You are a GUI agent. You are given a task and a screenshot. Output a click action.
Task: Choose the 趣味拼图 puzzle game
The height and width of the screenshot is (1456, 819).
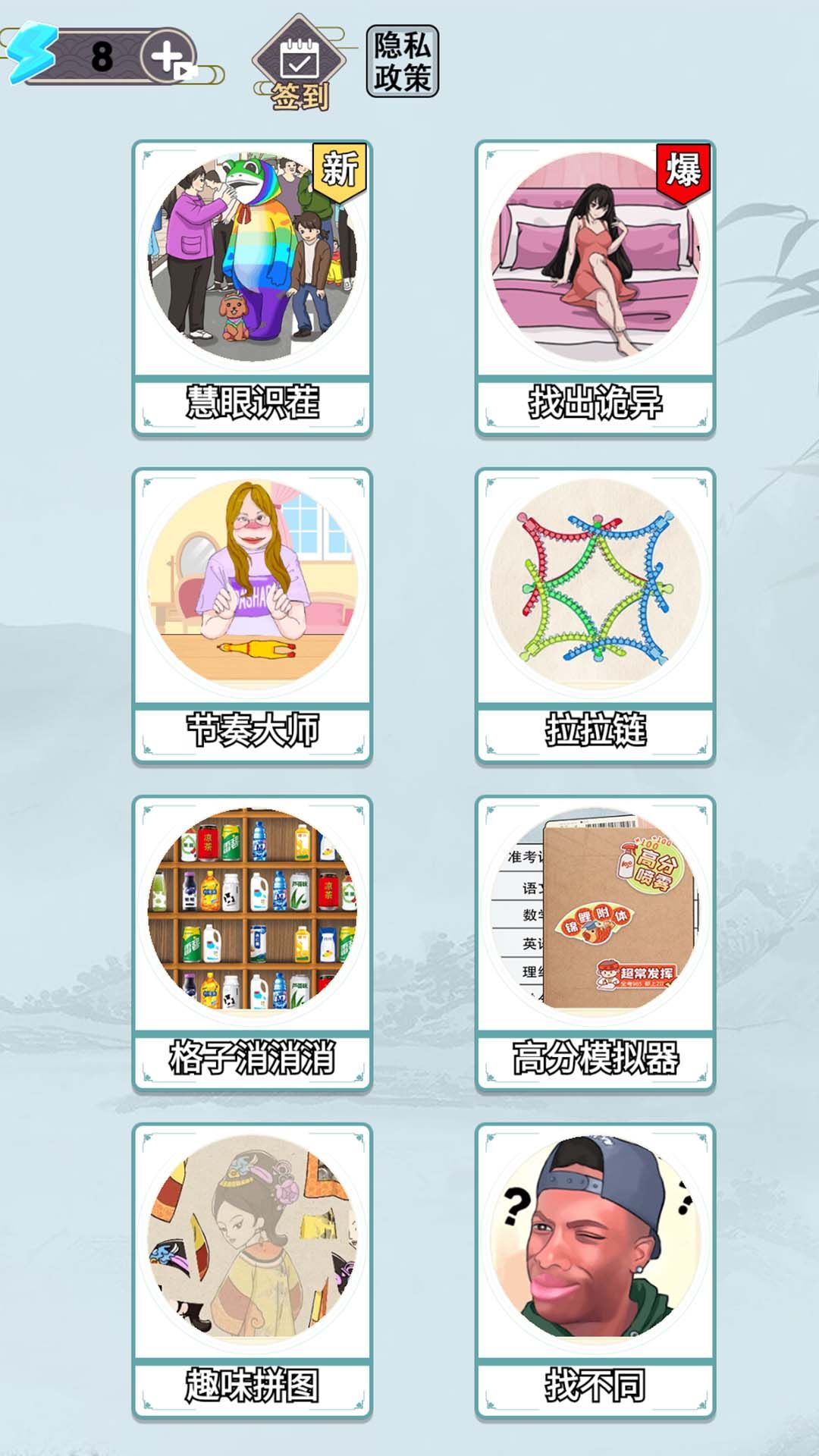[x=252, y=1270]
